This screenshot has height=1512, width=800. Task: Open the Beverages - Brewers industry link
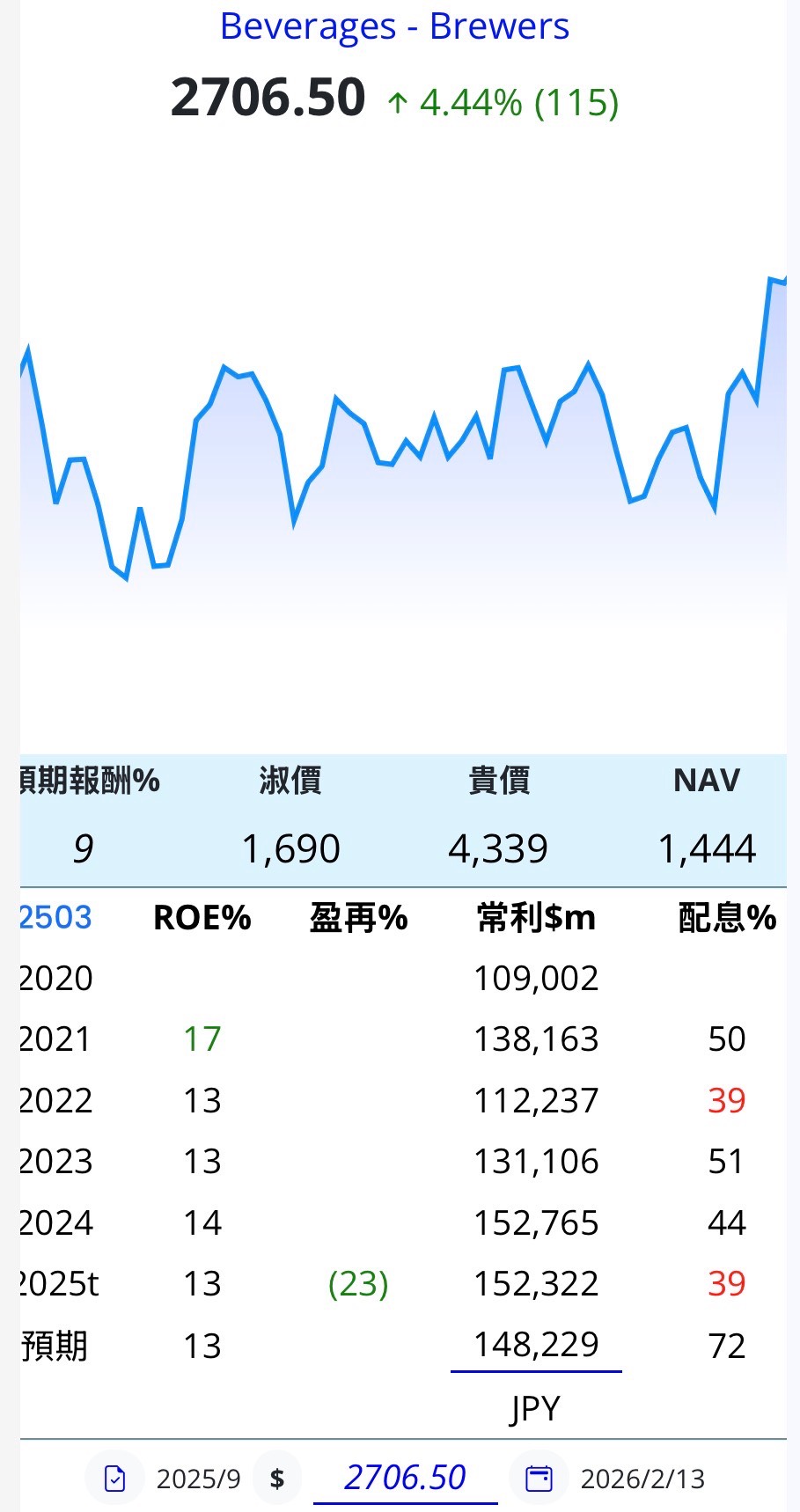click(394, 27)
